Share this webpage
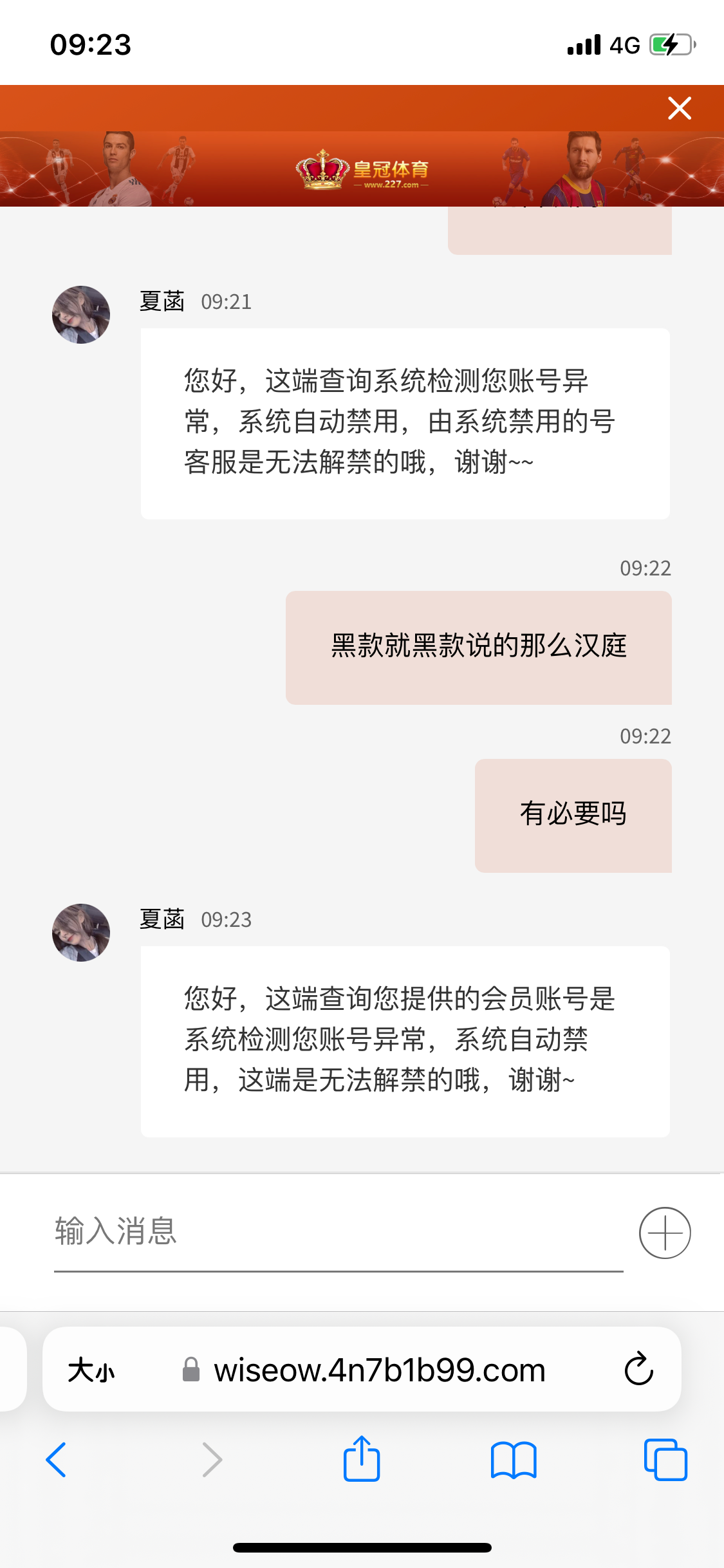724x1568 pixels. point(362,1460)
